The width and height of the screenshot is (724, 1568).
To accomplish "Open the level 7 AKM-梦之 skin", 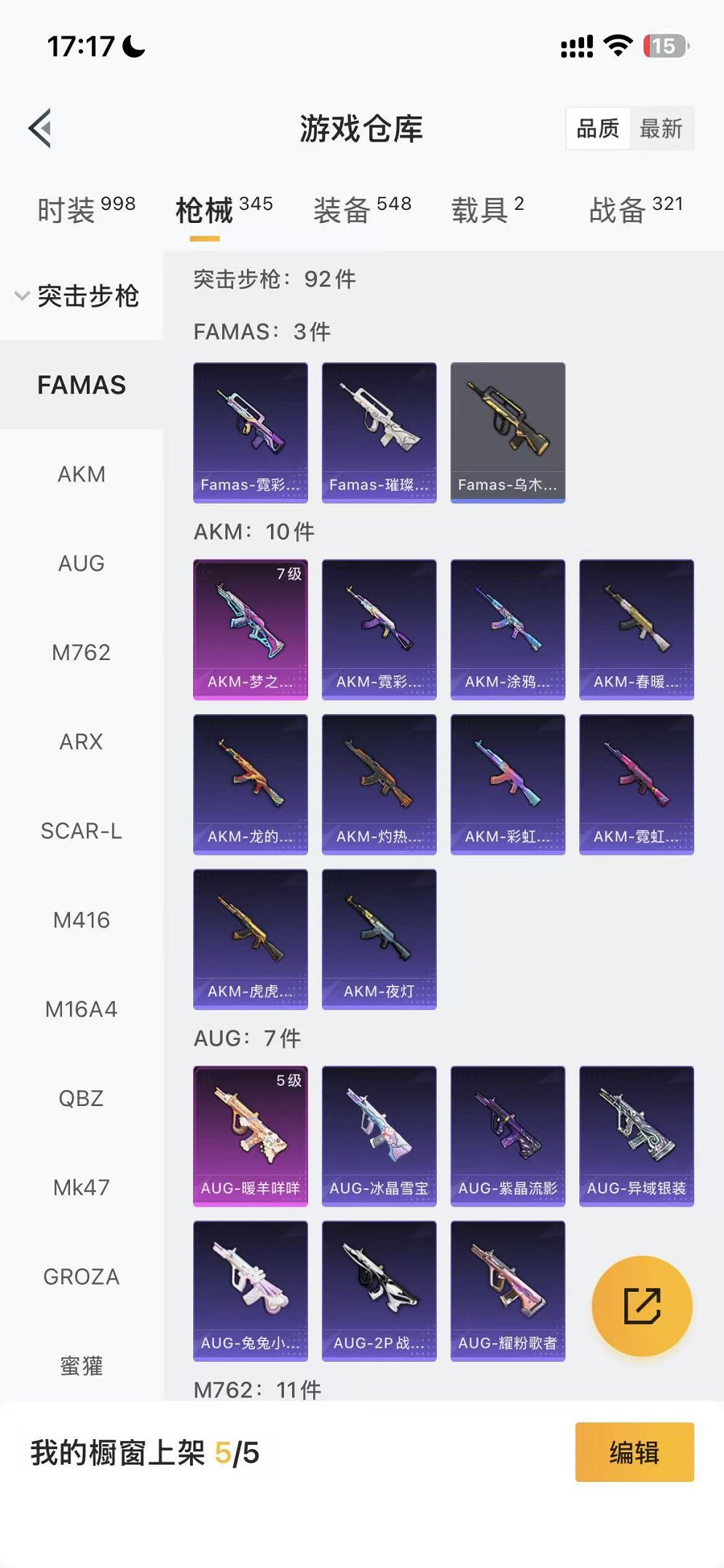I will point(250,629).
